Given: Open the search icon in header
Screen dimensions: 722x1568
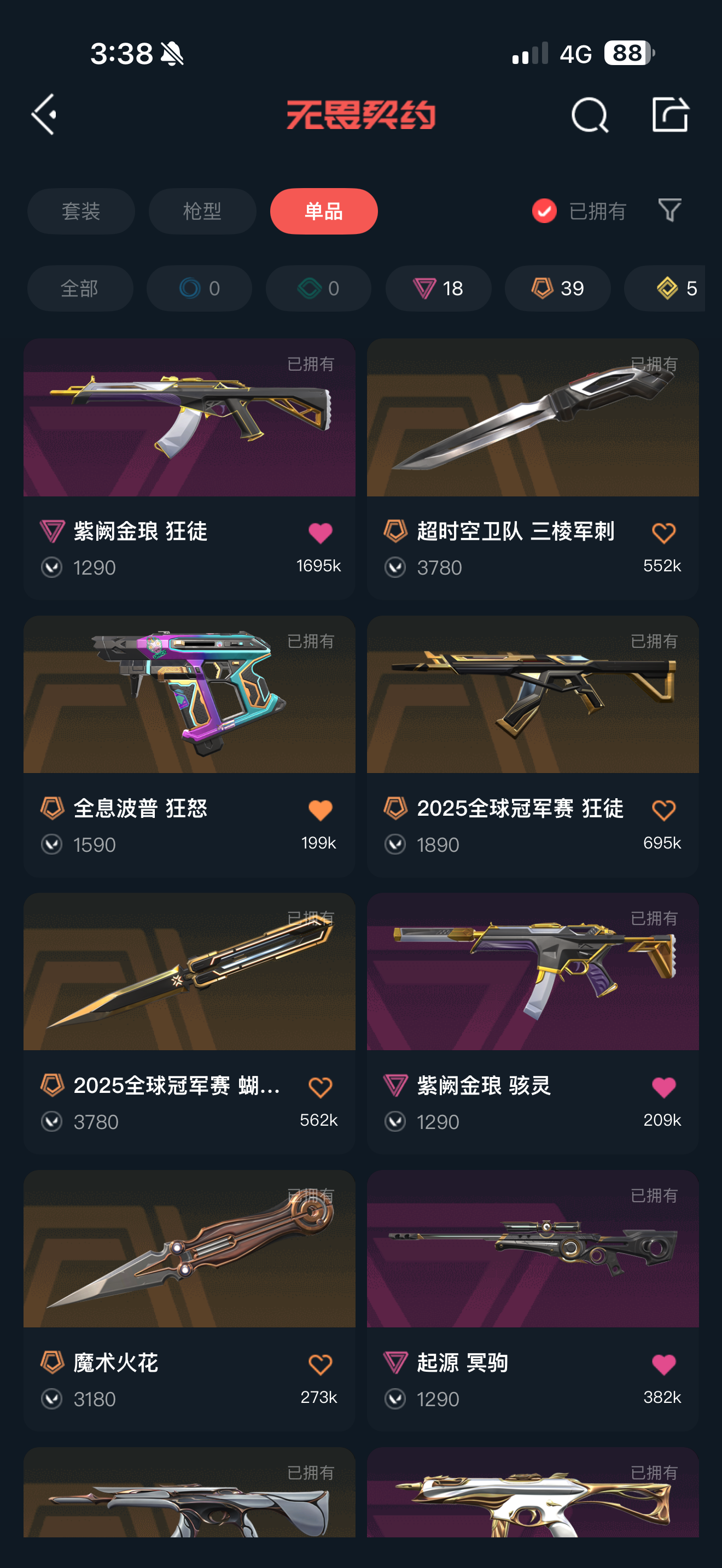Looking at the screenshot, I should click(589, 114).
